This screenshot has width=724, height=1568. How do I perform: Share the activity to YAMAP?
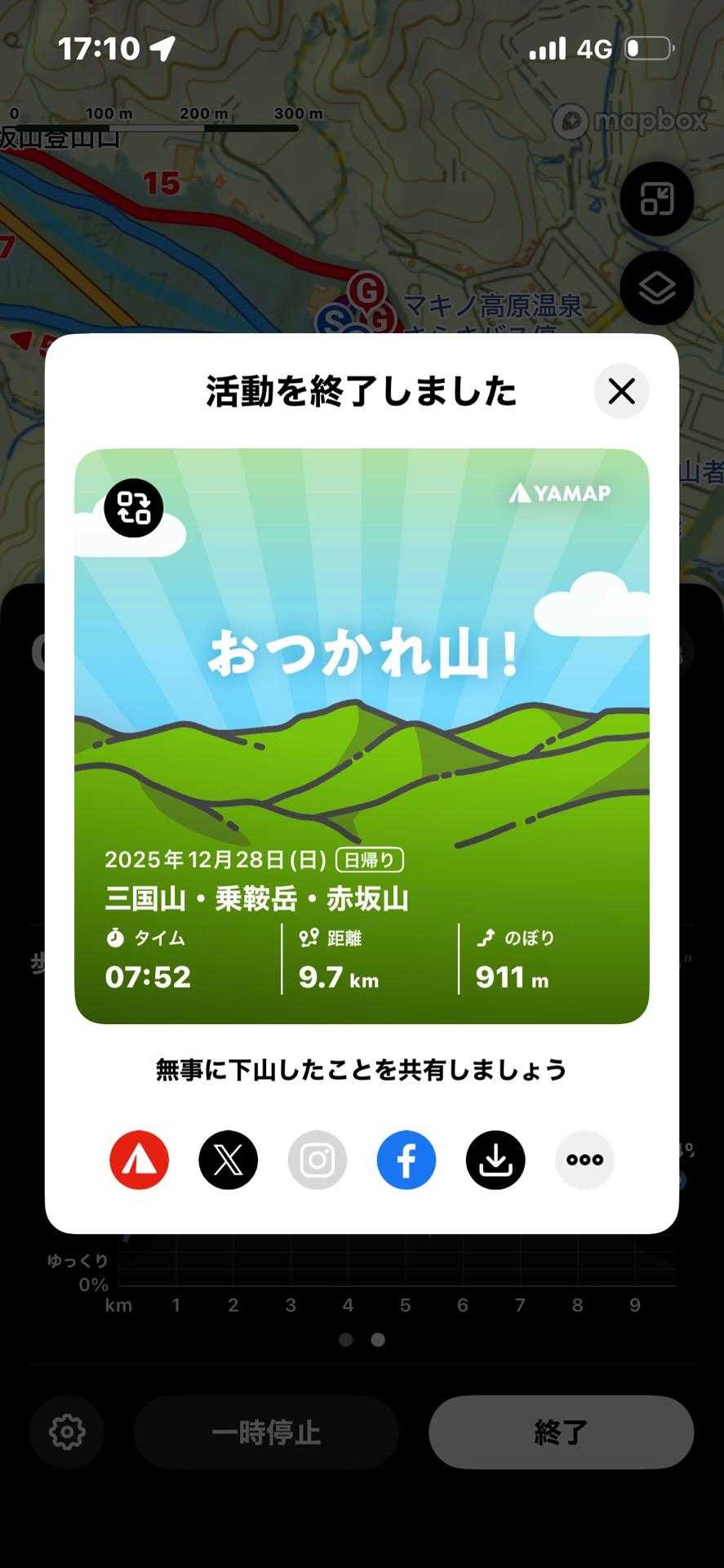[x=140, y=1160]
